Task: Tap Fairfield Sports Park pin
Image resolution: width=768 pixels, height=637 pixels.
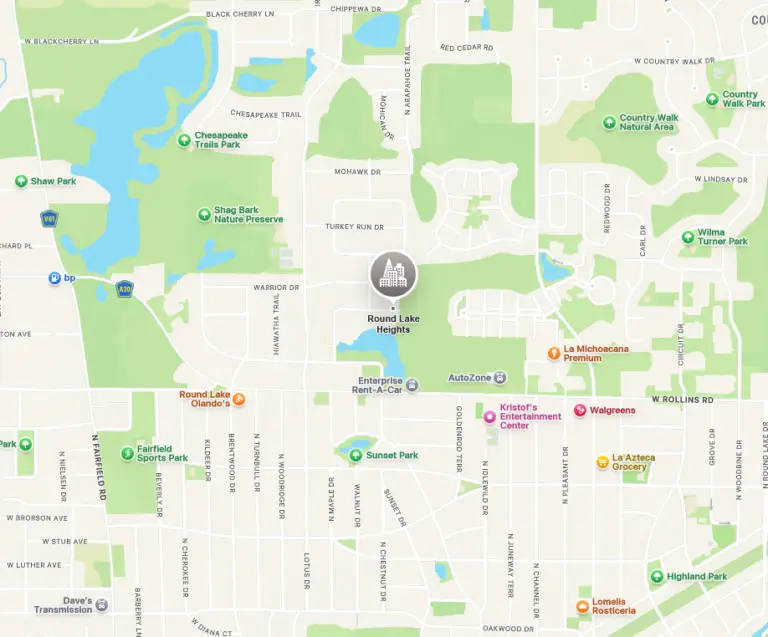Action: (127, 454)
